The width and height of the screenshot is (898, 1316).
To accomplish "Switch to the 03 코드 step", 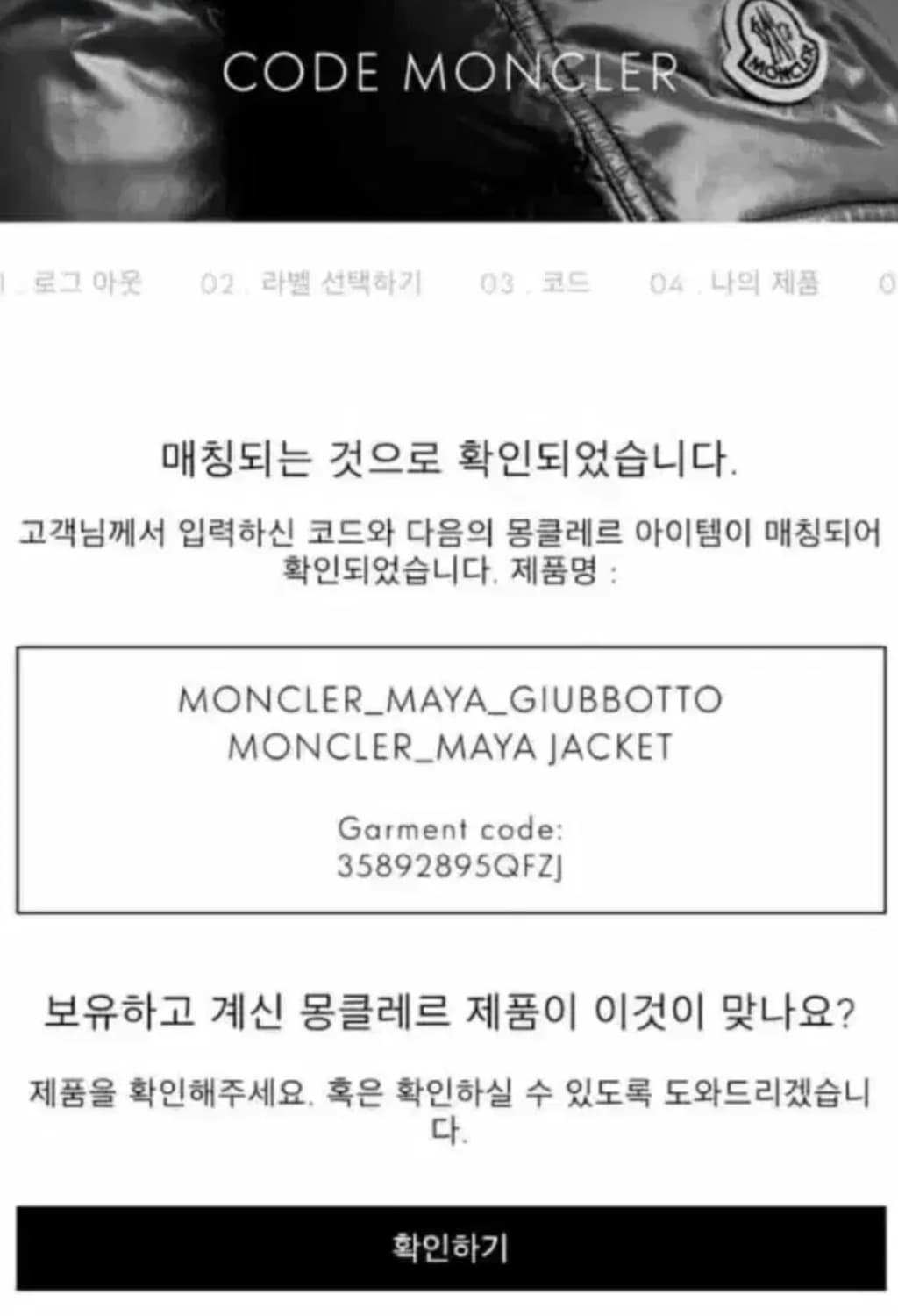I will point(535,281).
